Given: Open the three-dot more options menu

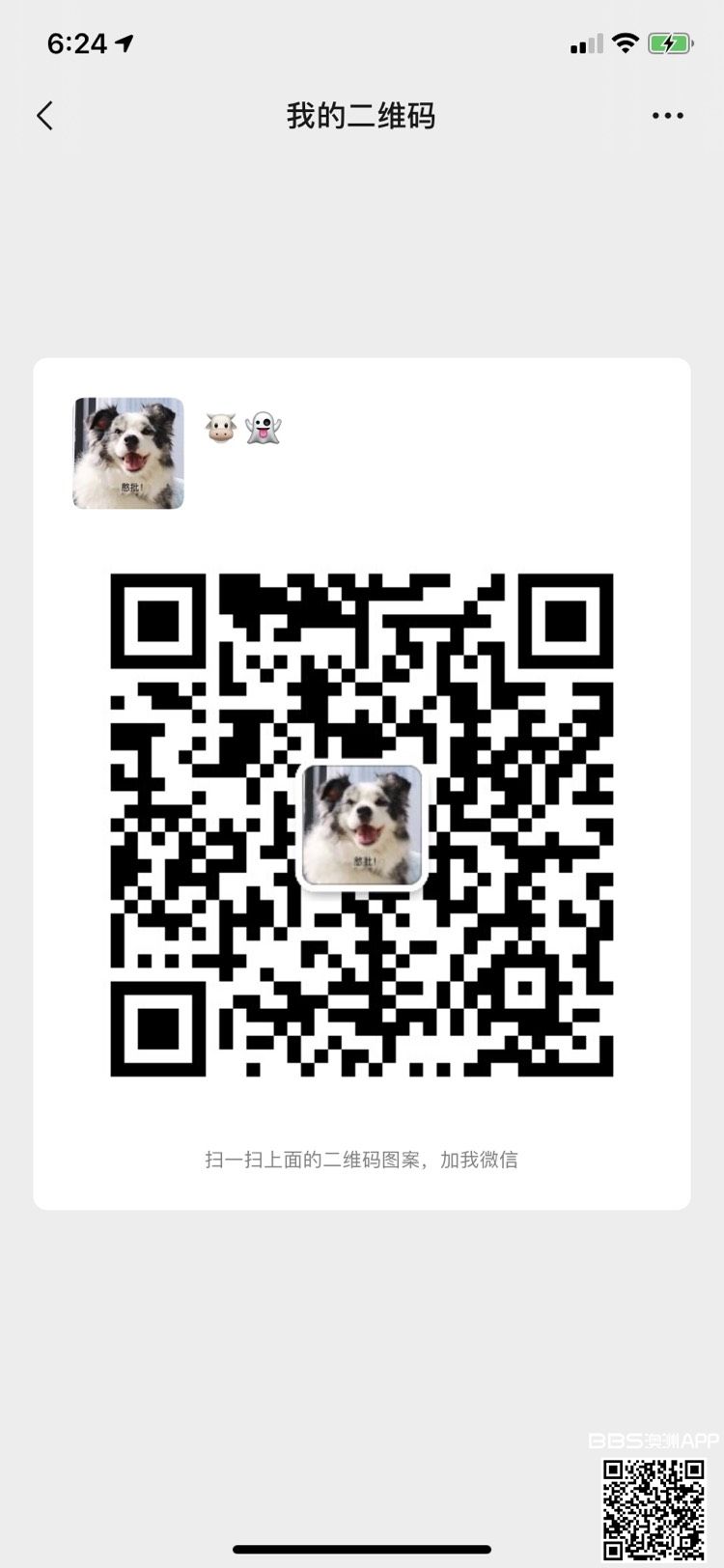Looking at the screenshot, I should (667, 116).
